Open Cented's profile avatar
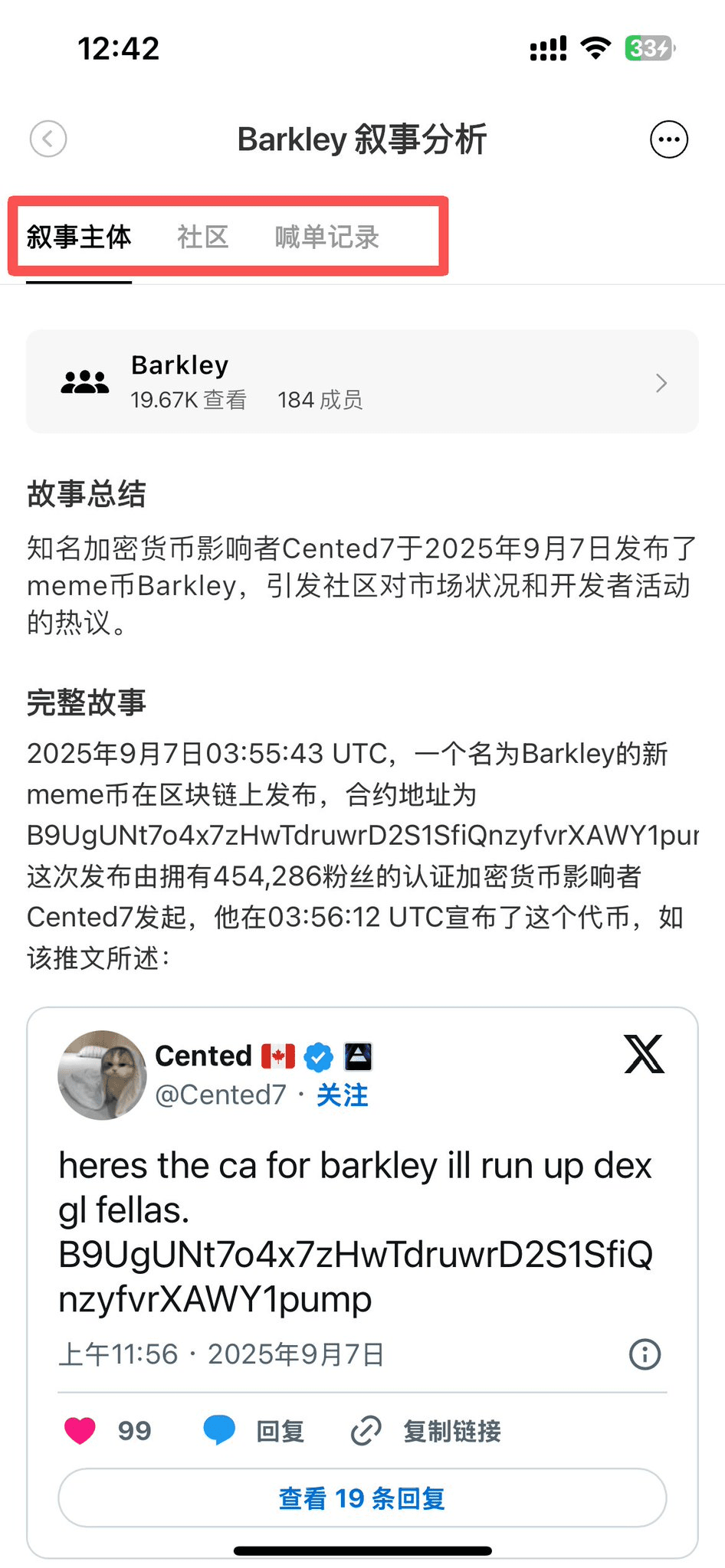 coord(102,1075)
